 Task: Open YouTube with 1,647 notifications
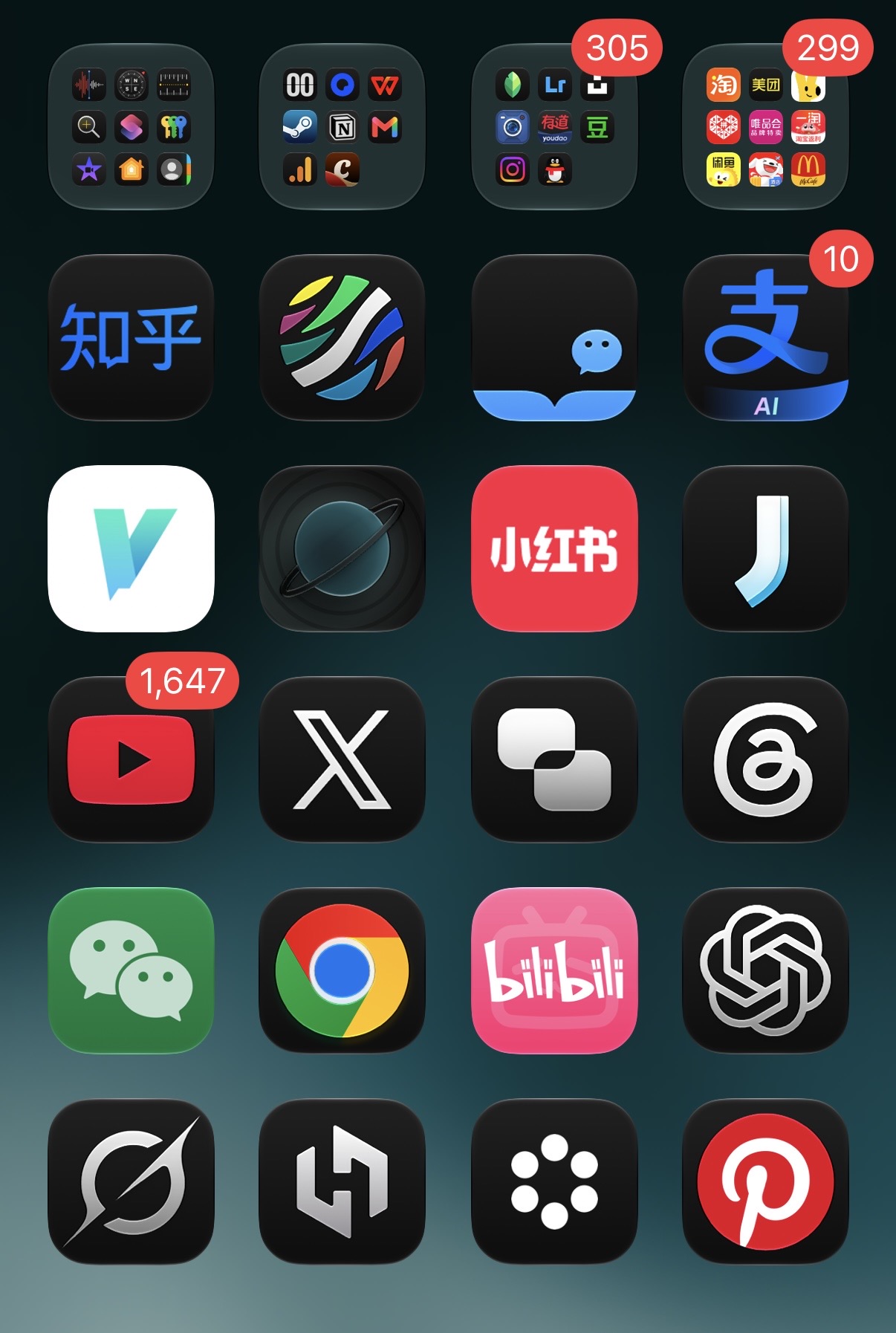pyautogui.click(x=131, y=759)
